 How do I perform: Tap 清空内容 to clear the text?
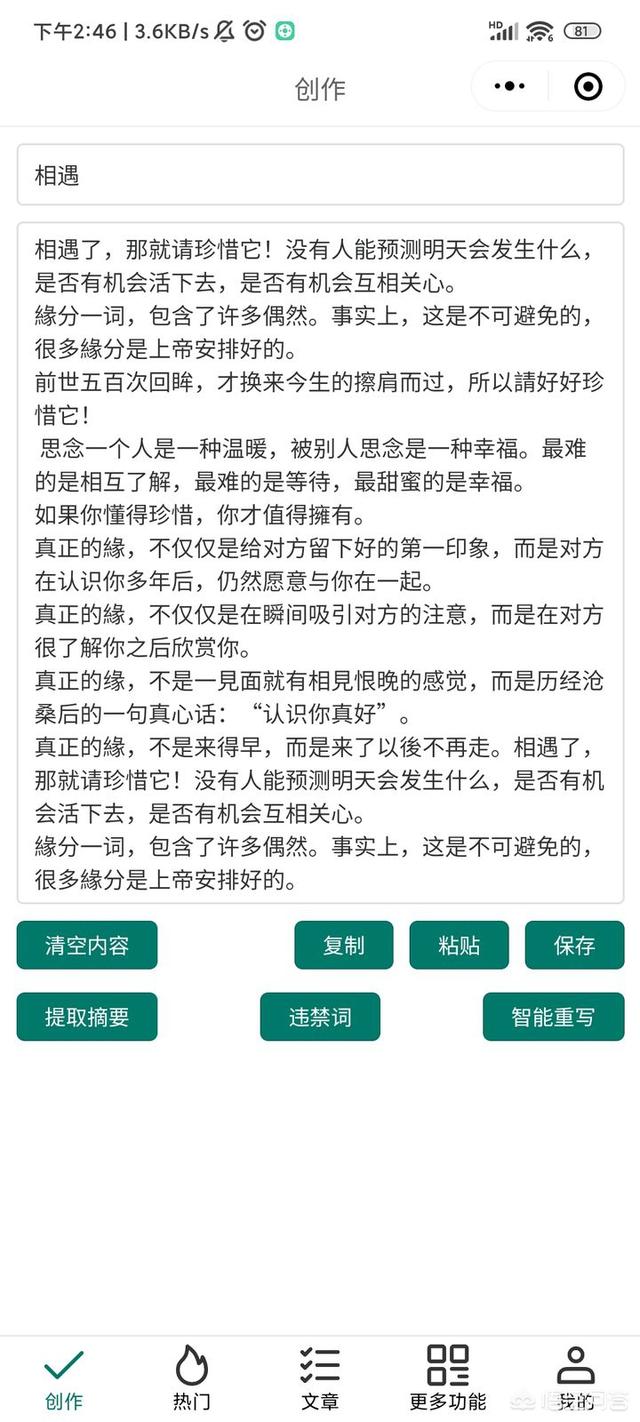pos(87,945)
